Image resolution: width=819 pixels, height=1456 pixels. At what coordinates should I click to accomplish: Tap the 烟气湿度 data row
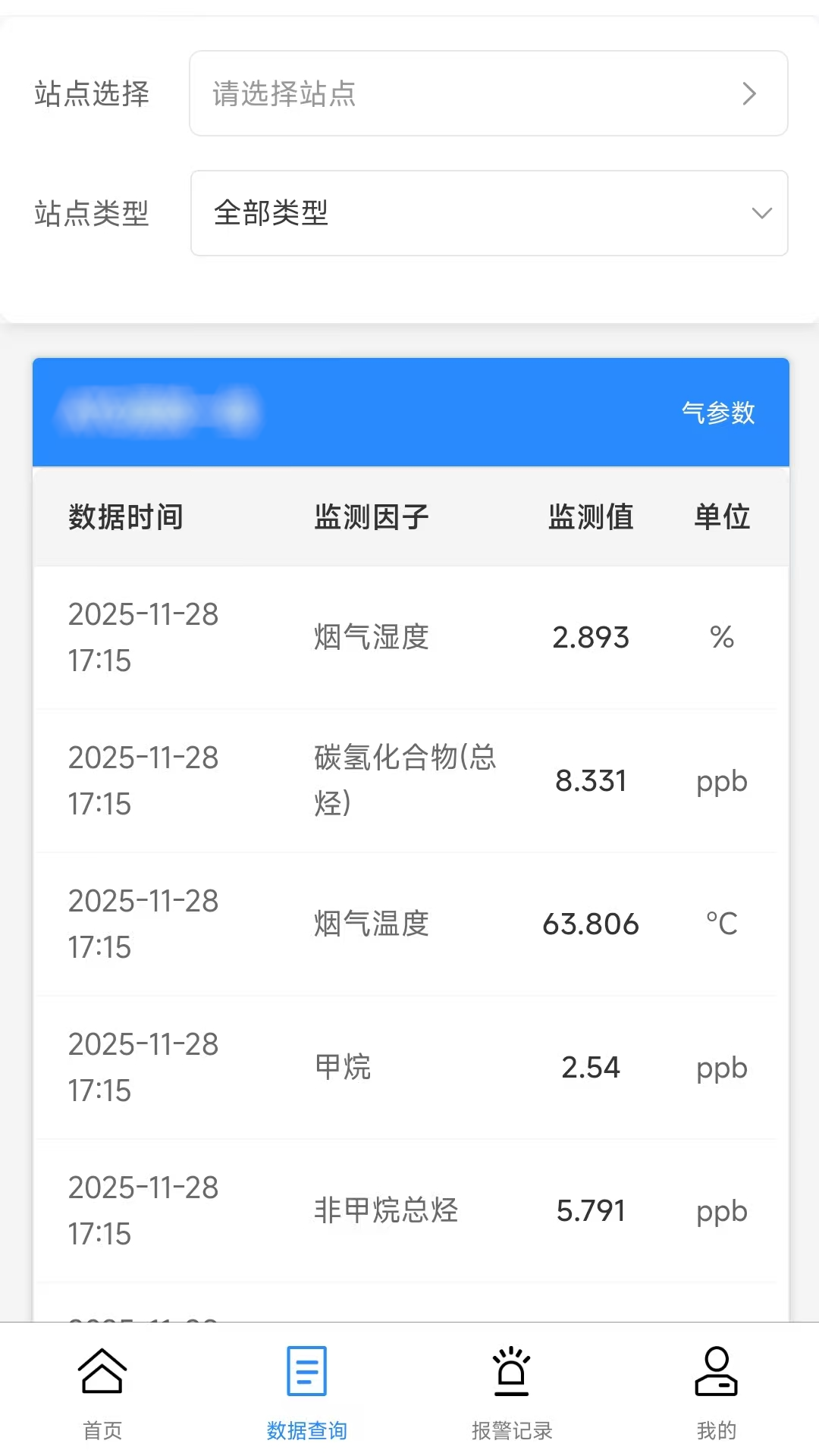point(409,638)
